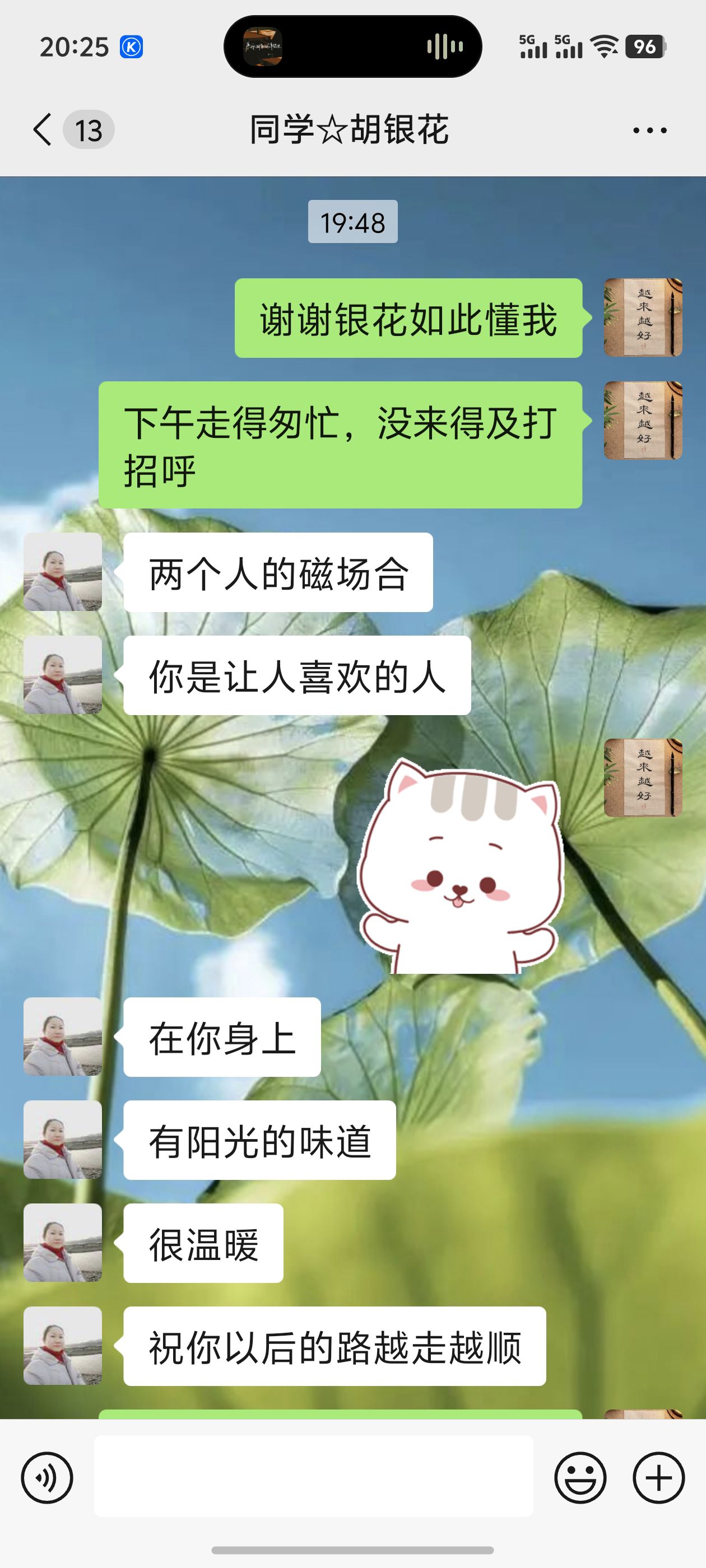This screenshot has height=1568, width=706.
Task: Open the emoji sticker panel
Action: (x=580, y=1477)
